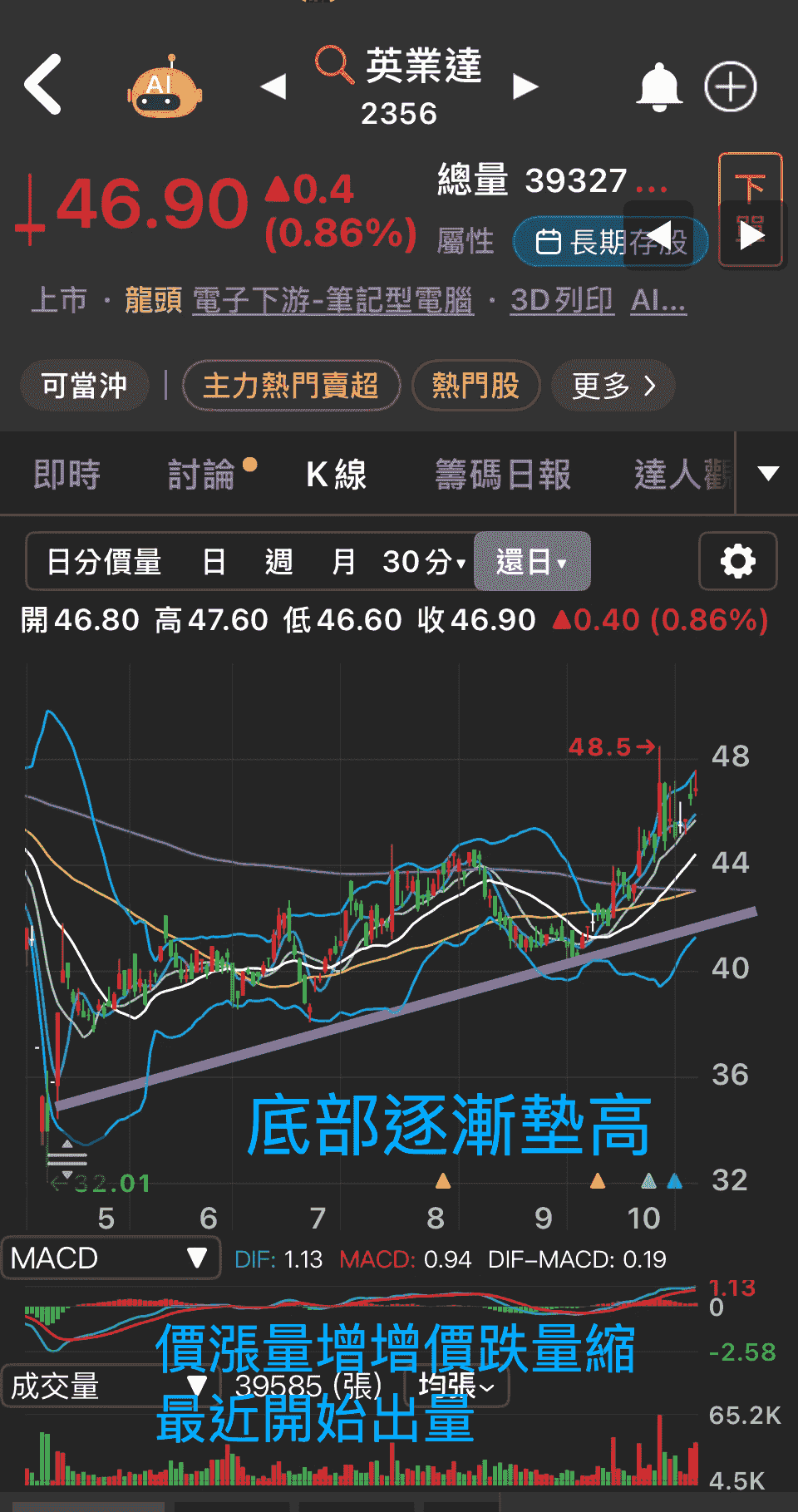Change the MACD indicator dropdown
798x1512 pixels.
[x=110, y=1258]
